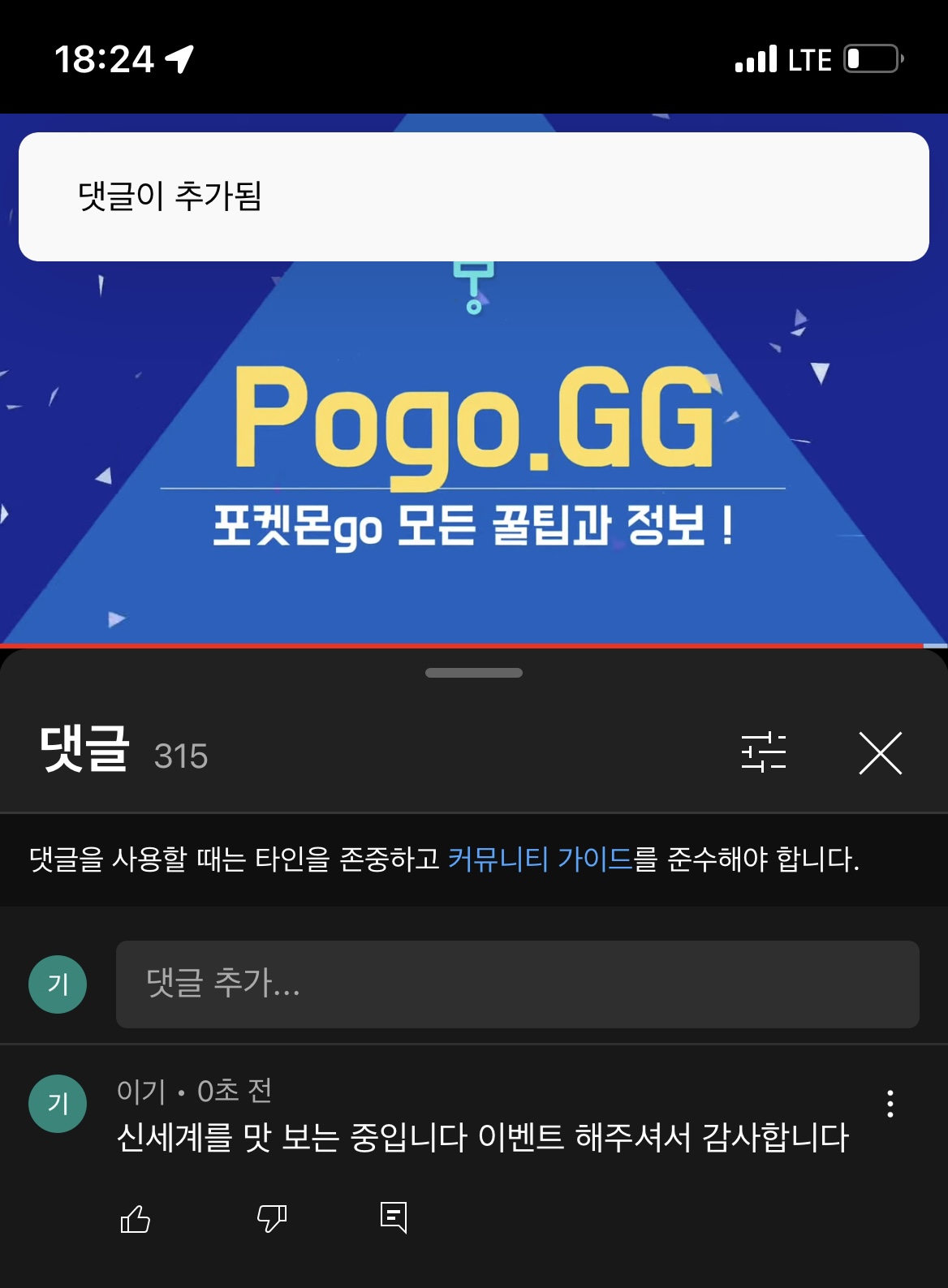
Task: Open the comment sort options
Action: (x=763, y=752)
